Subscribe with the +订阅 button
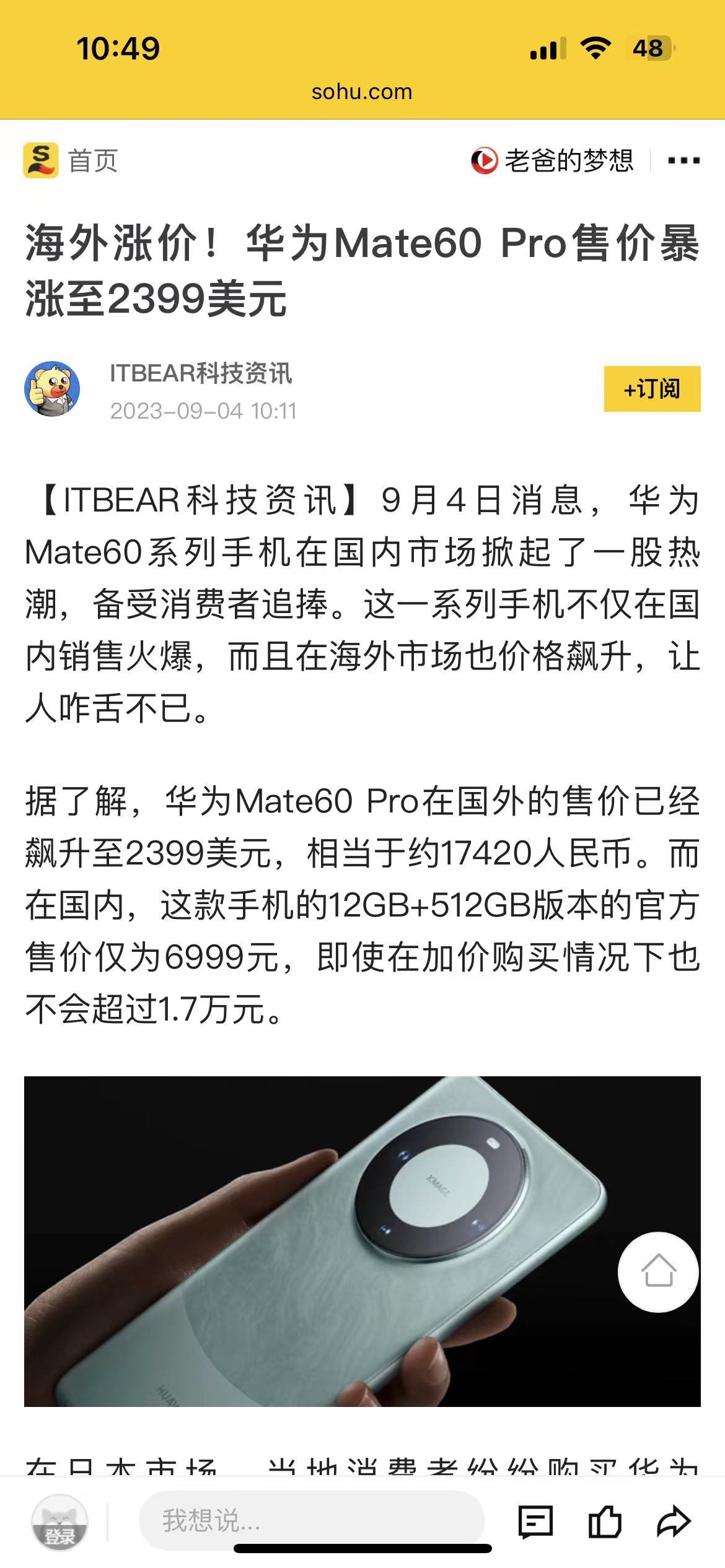725x1568 pixels. (652, 389)
